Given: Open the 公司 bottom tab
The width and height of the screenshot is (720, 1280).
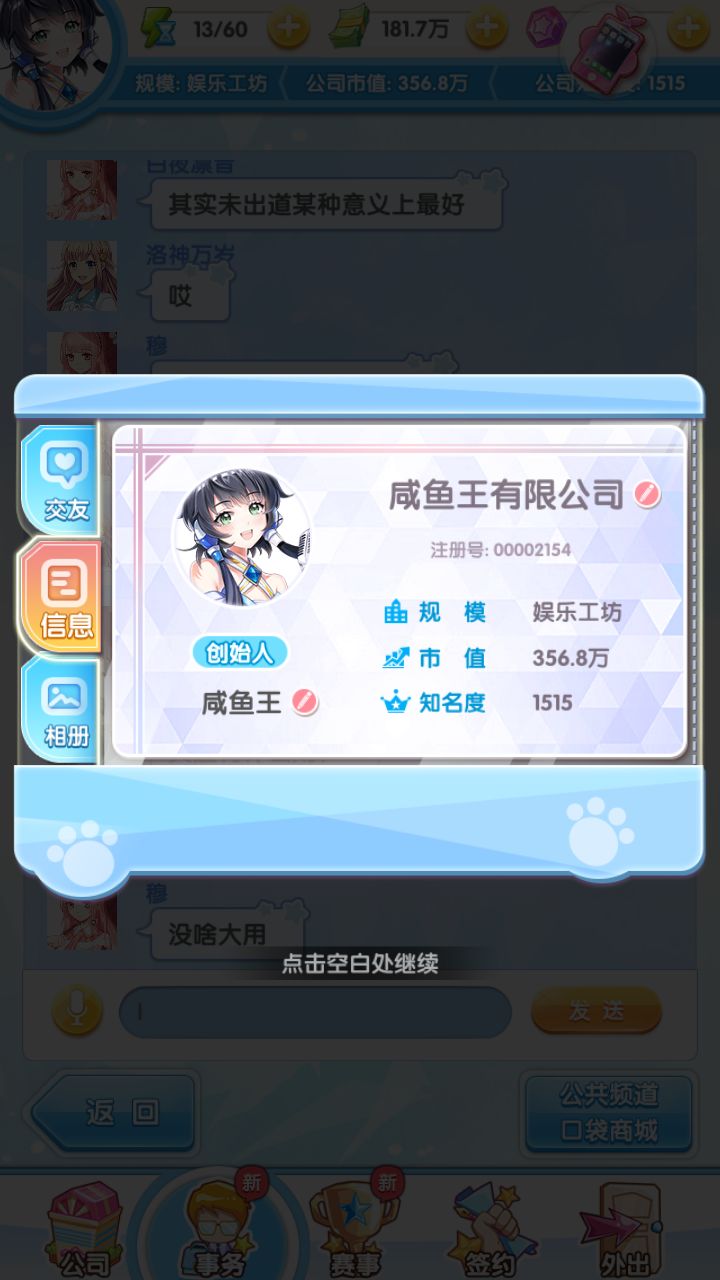Looking at the screenshot, I should pos(84,1230).
